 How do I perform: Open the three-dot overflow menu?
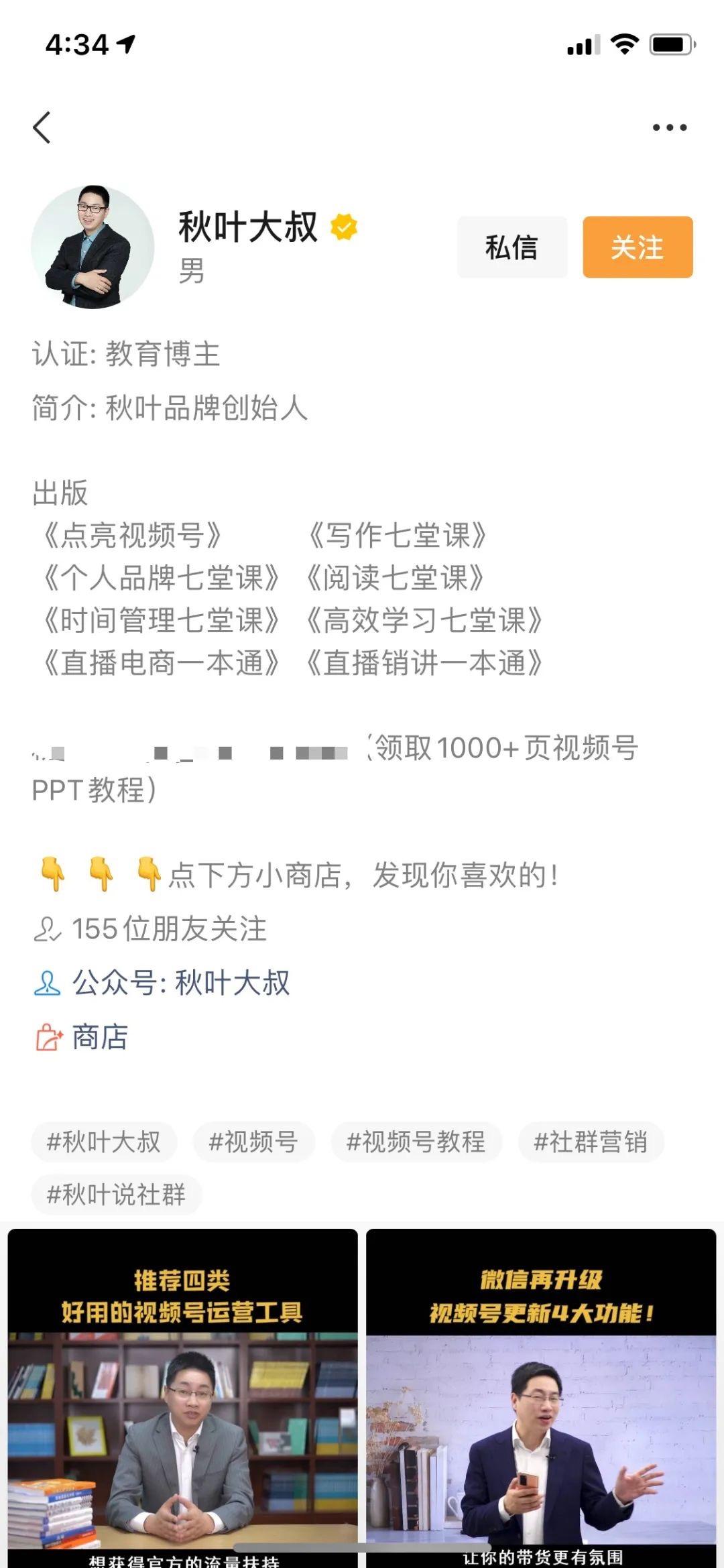[x=669, y=127]
